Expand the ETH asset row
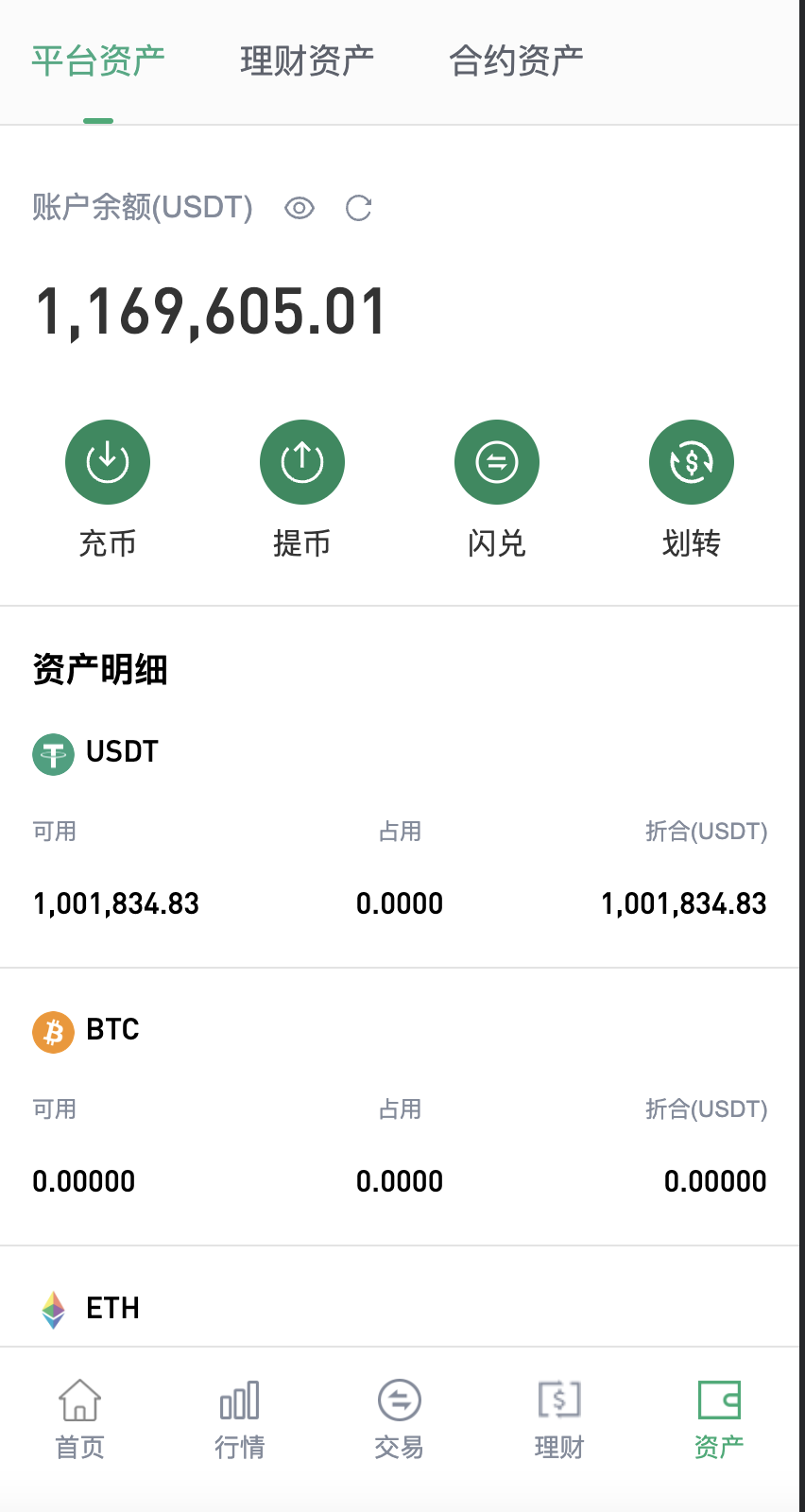 pos(402,1309)
